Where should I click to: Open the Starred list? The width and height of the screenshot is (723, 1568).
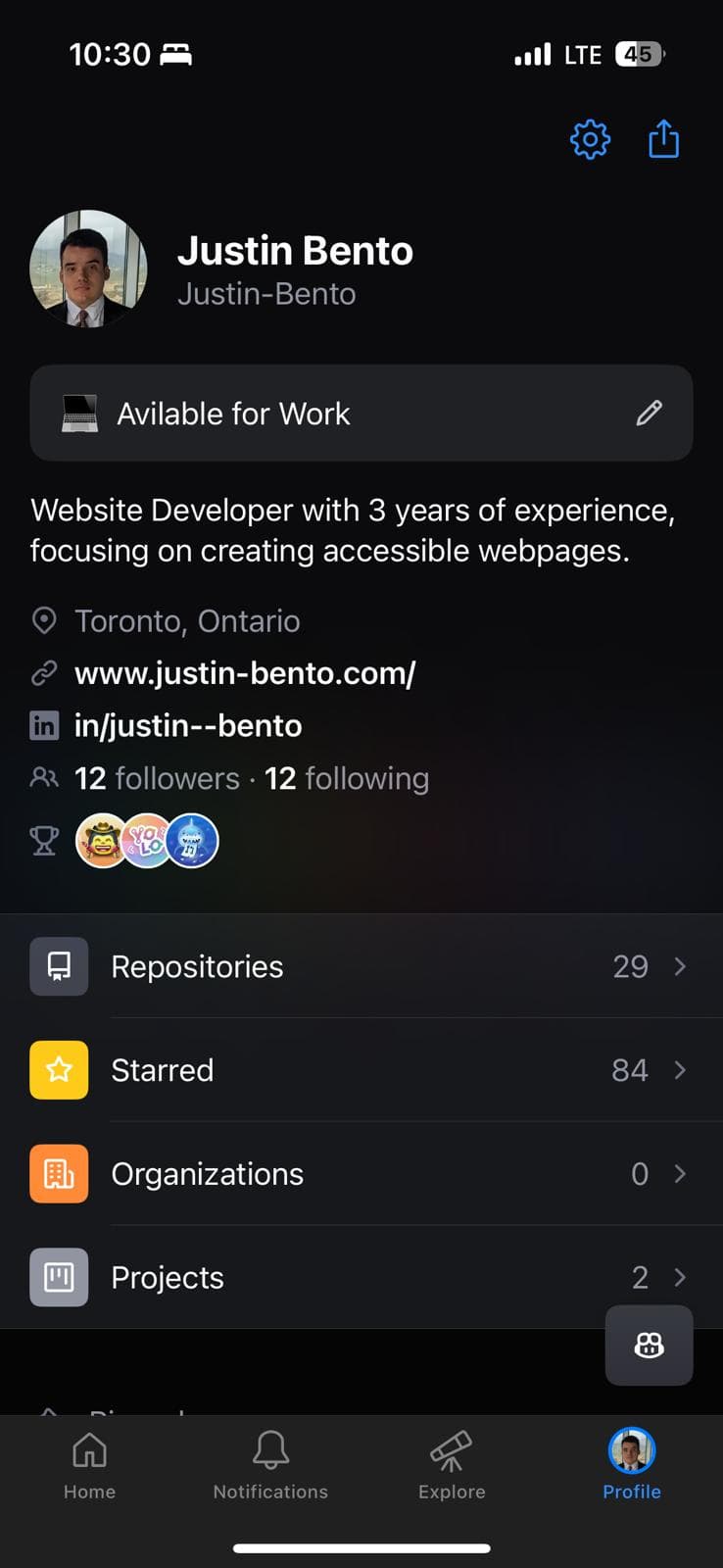click(361, 1070)
